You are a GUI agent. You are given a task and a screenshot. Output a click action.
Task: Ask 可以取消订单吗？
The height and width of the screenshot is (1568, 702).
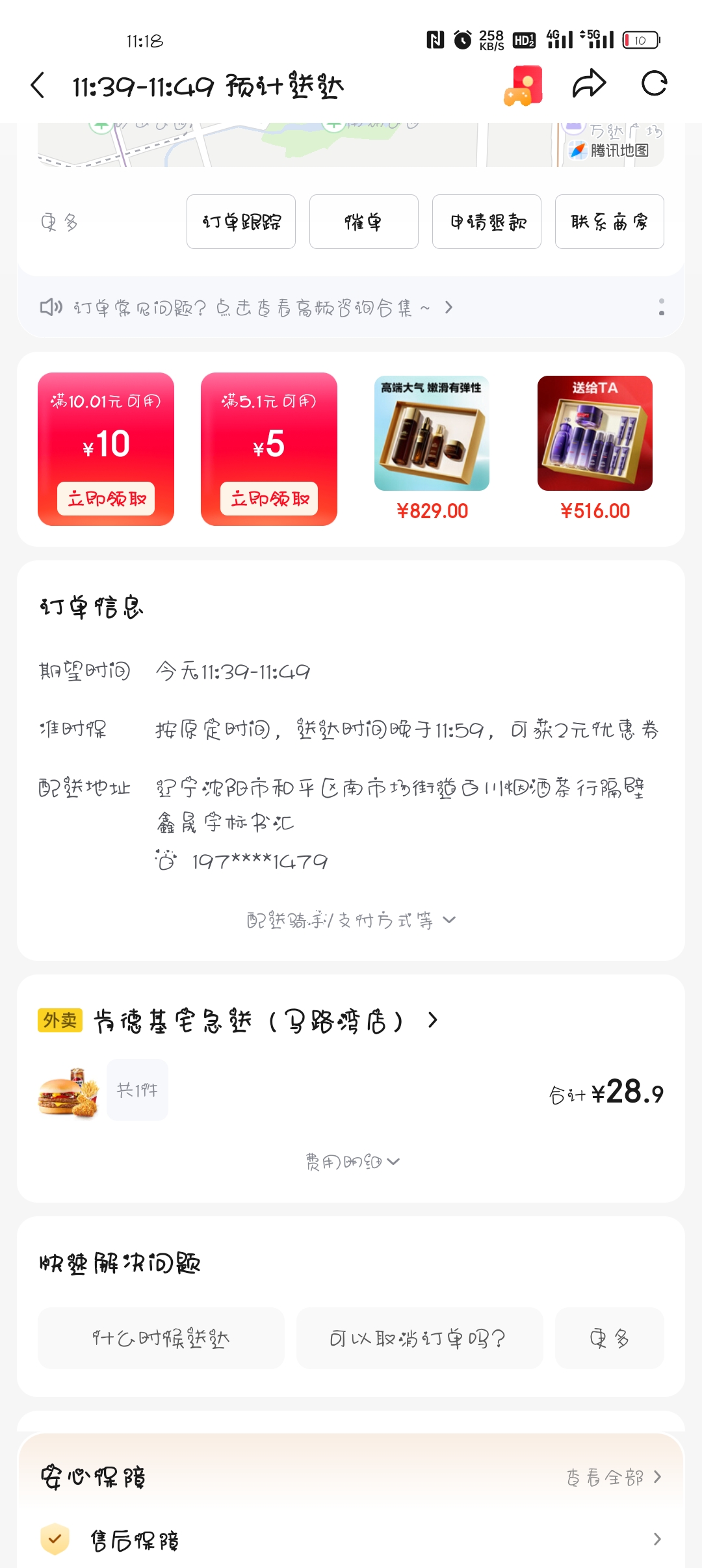coord(419,1338)
